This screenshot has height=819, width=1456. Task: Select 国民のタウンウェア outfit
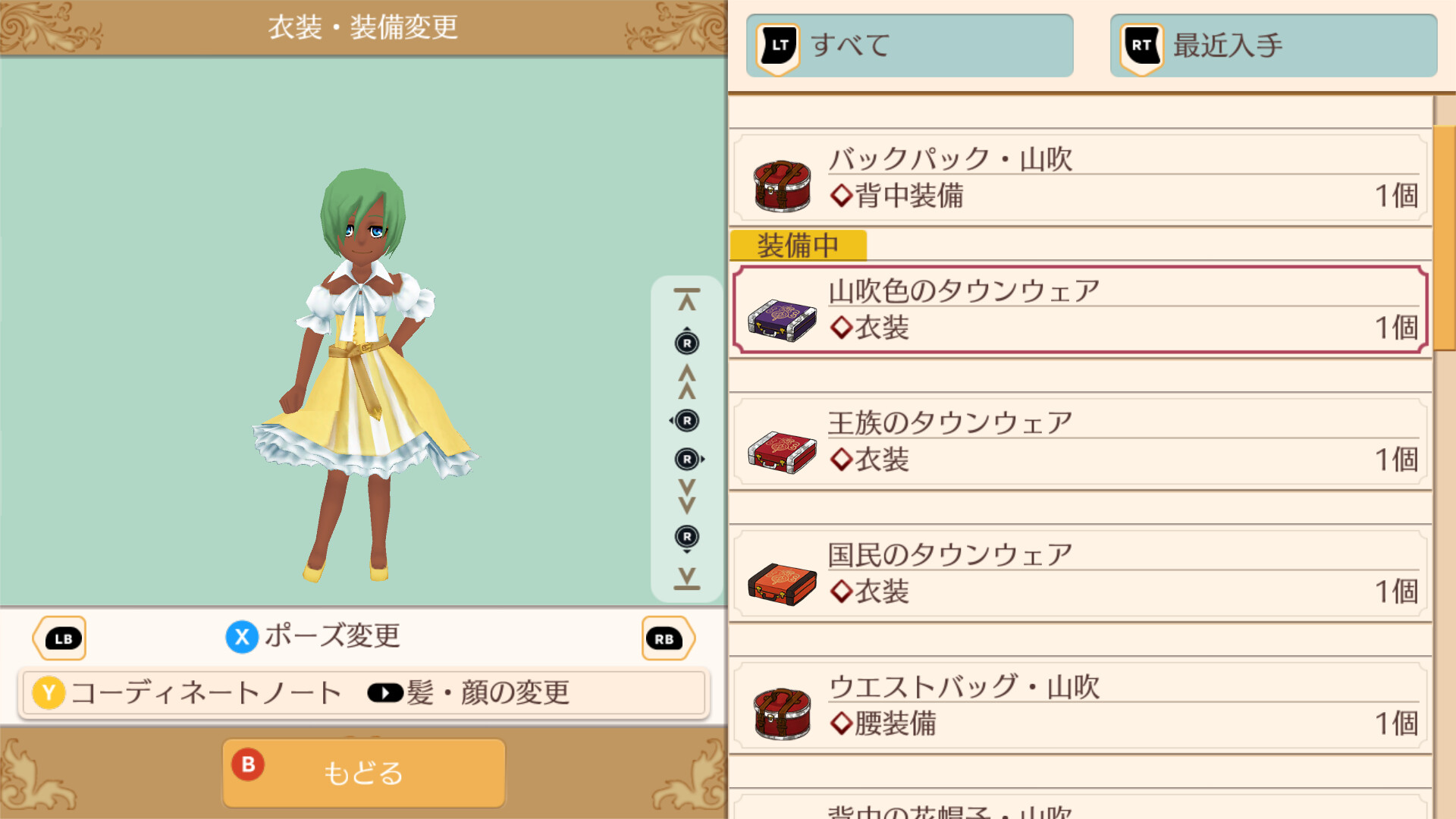(1080, 574)
